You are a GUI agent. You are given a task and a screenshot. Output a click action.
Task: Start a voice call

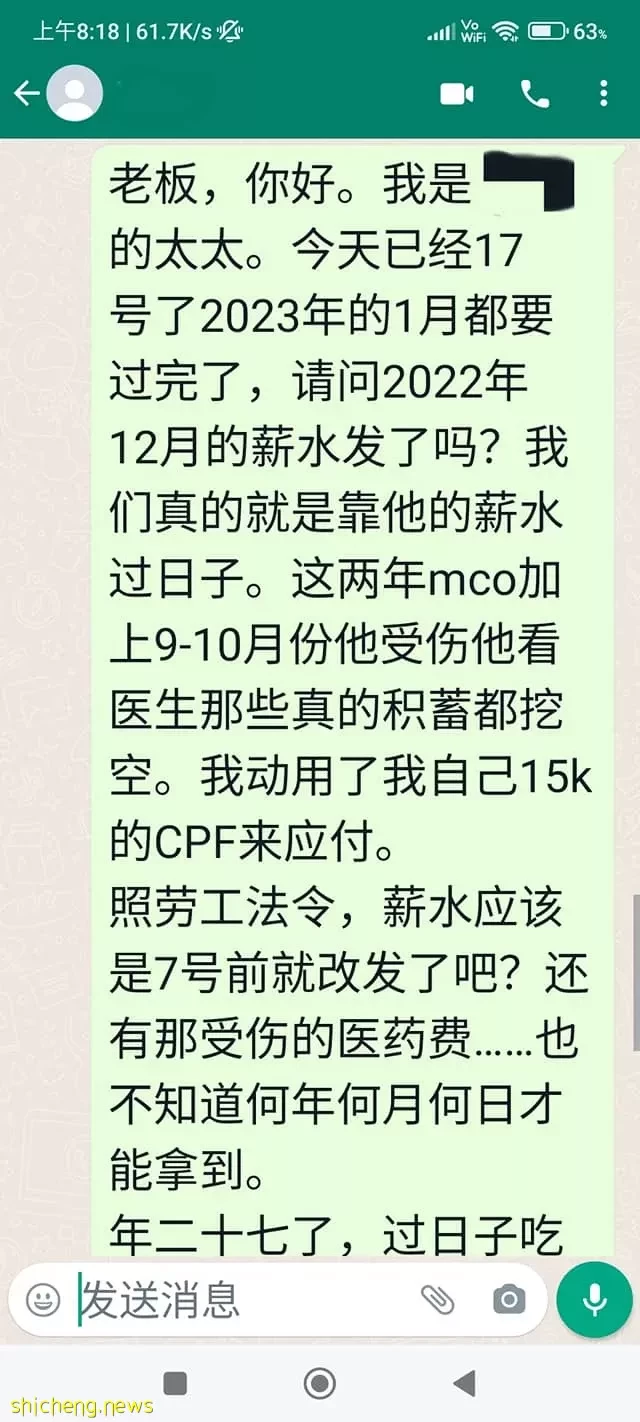click(535, 94)
